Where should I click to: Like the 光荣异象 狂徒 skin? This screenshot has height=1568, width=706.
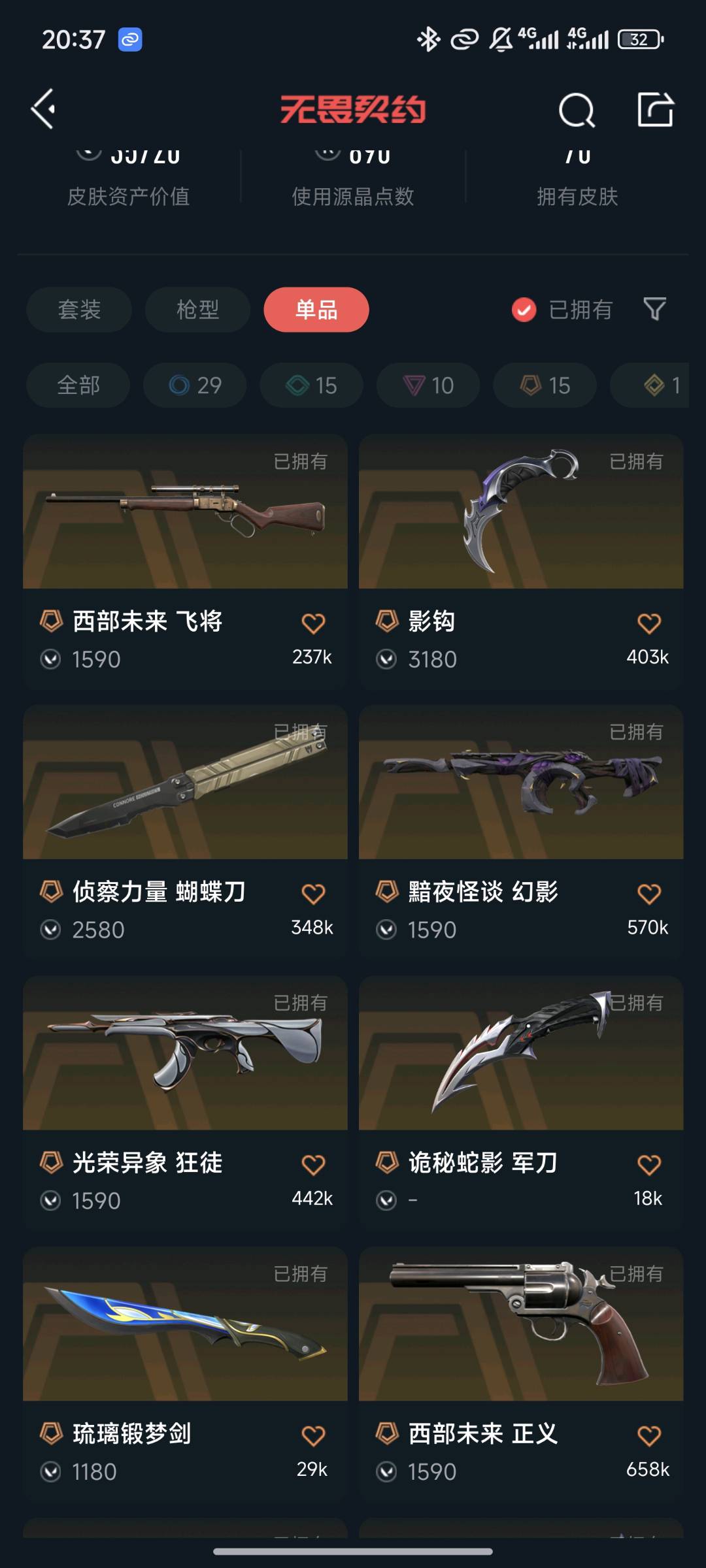coord(313,1165)
